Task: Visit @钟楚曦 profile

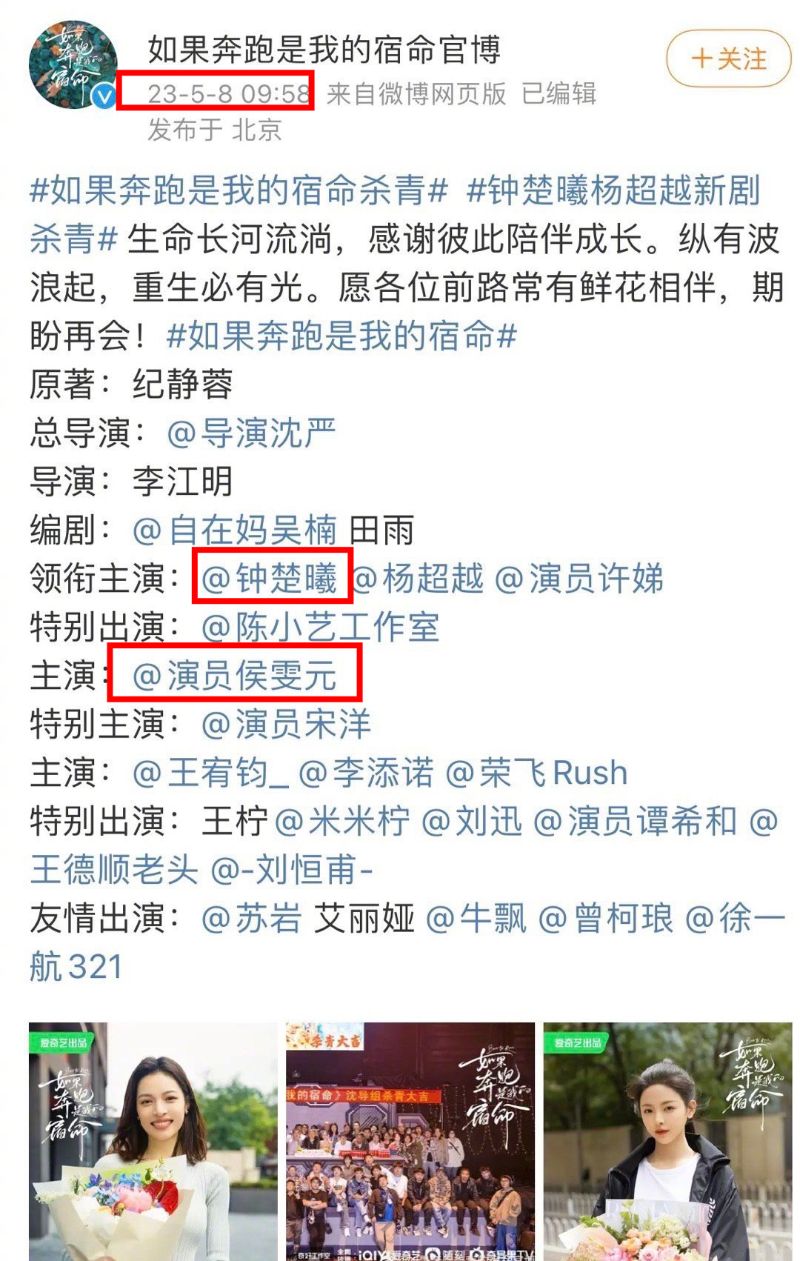Action: click(270, 579)
